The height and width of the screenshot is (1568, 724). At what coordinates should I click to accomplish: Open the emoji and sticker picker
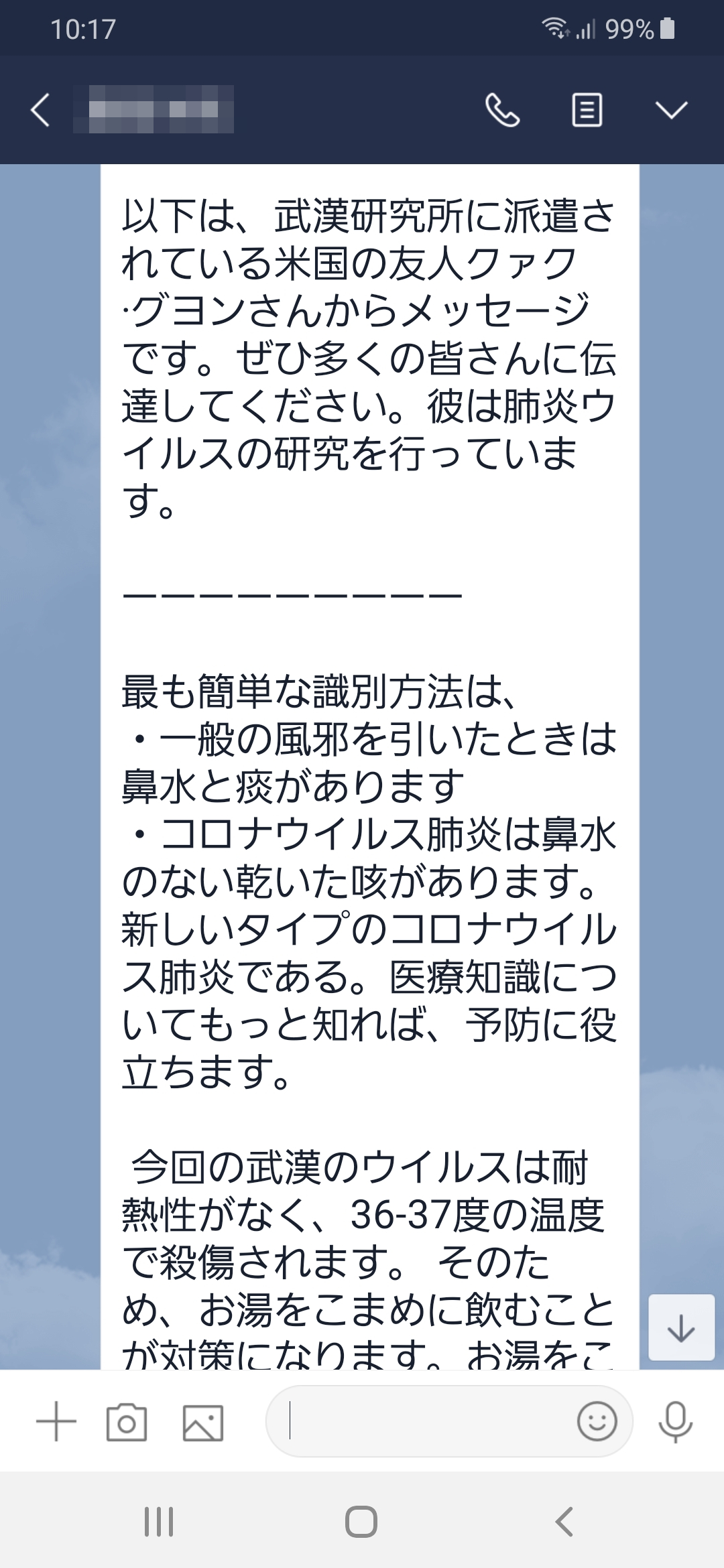coord(597,1421)
